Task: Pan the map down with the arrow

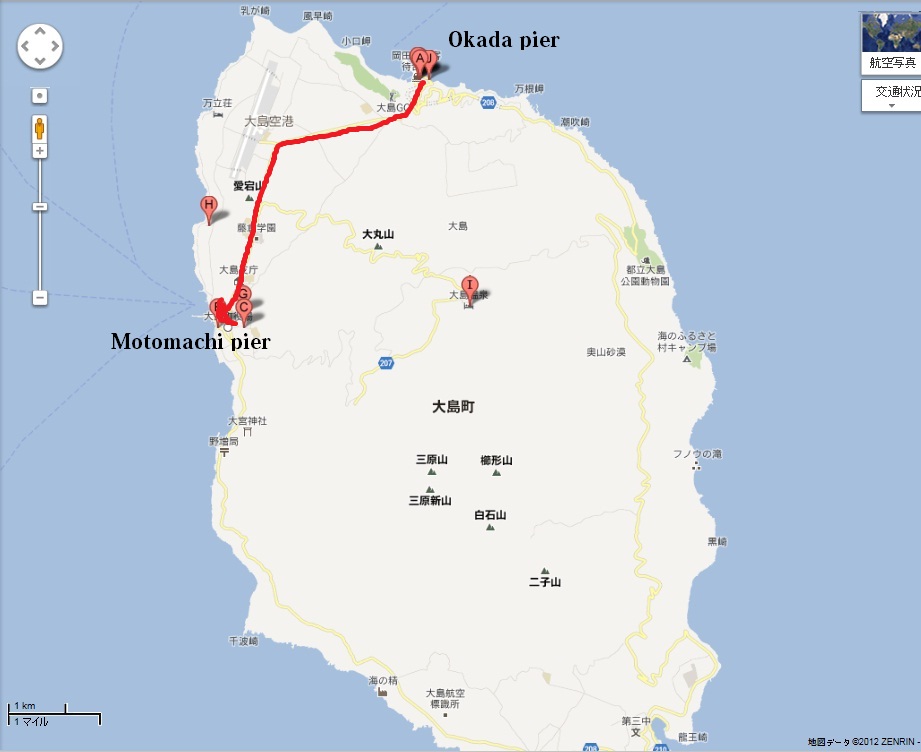Action: (39, 58)
